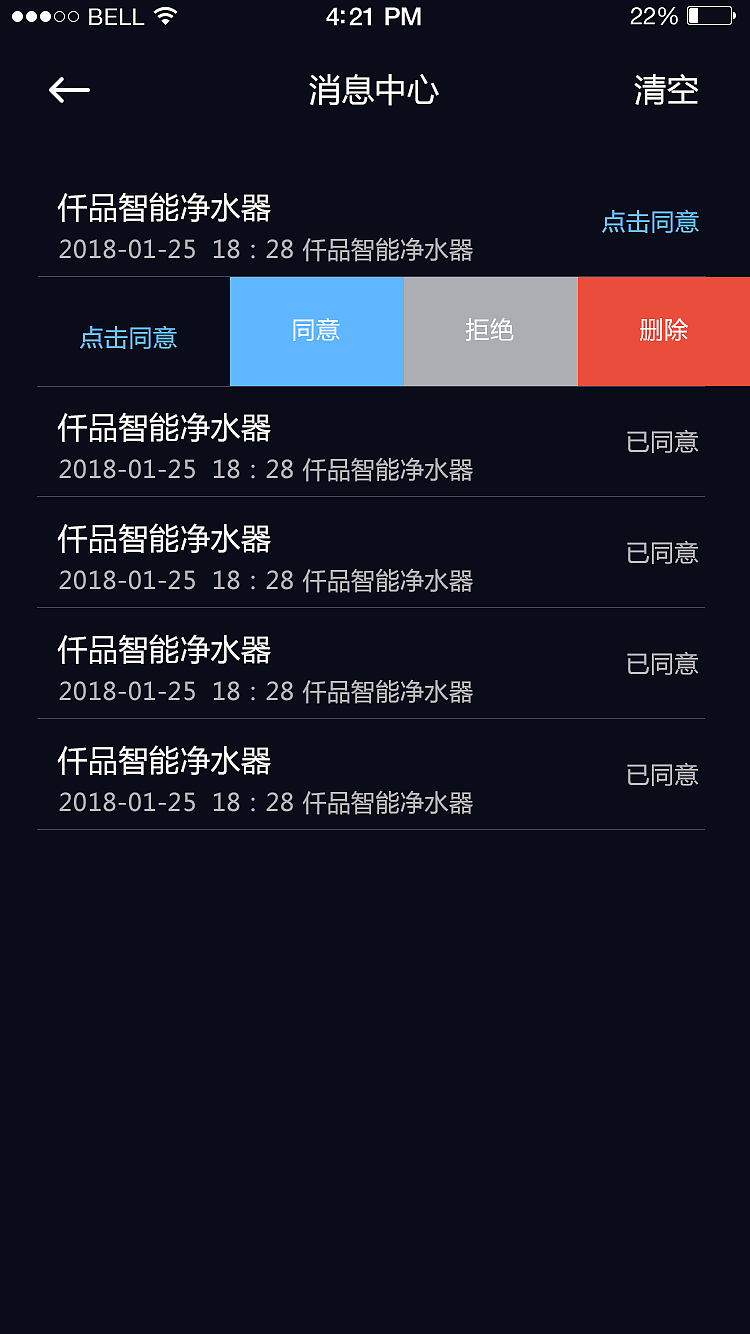Tap the gray 拒绝 reject button

click(490, 331)
